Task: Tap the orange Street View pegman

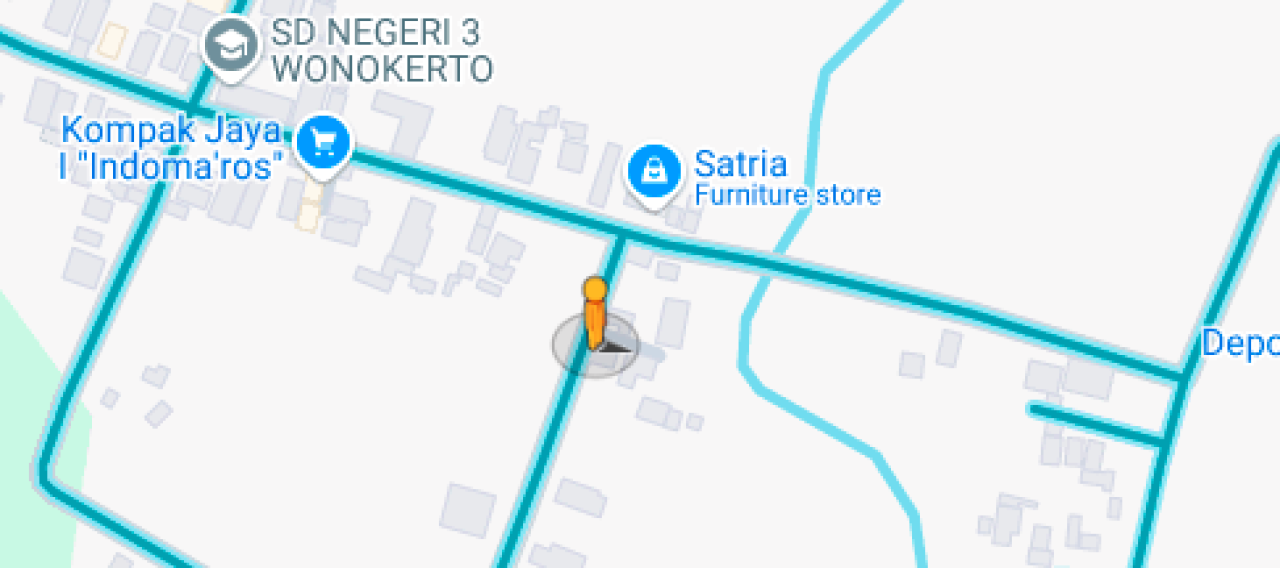Action: point(595,315)
